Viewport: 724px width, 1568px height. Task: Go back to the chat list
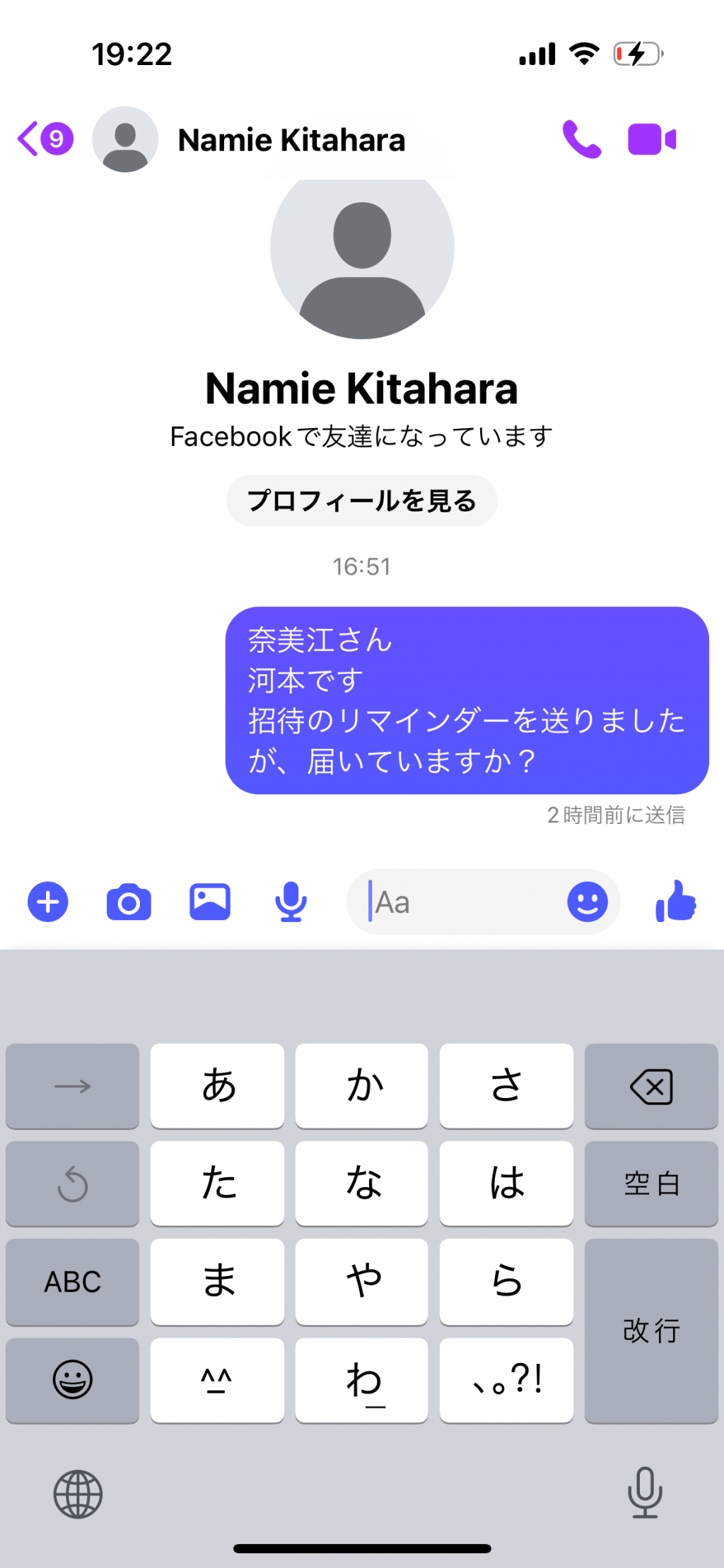tap(45, 138)
